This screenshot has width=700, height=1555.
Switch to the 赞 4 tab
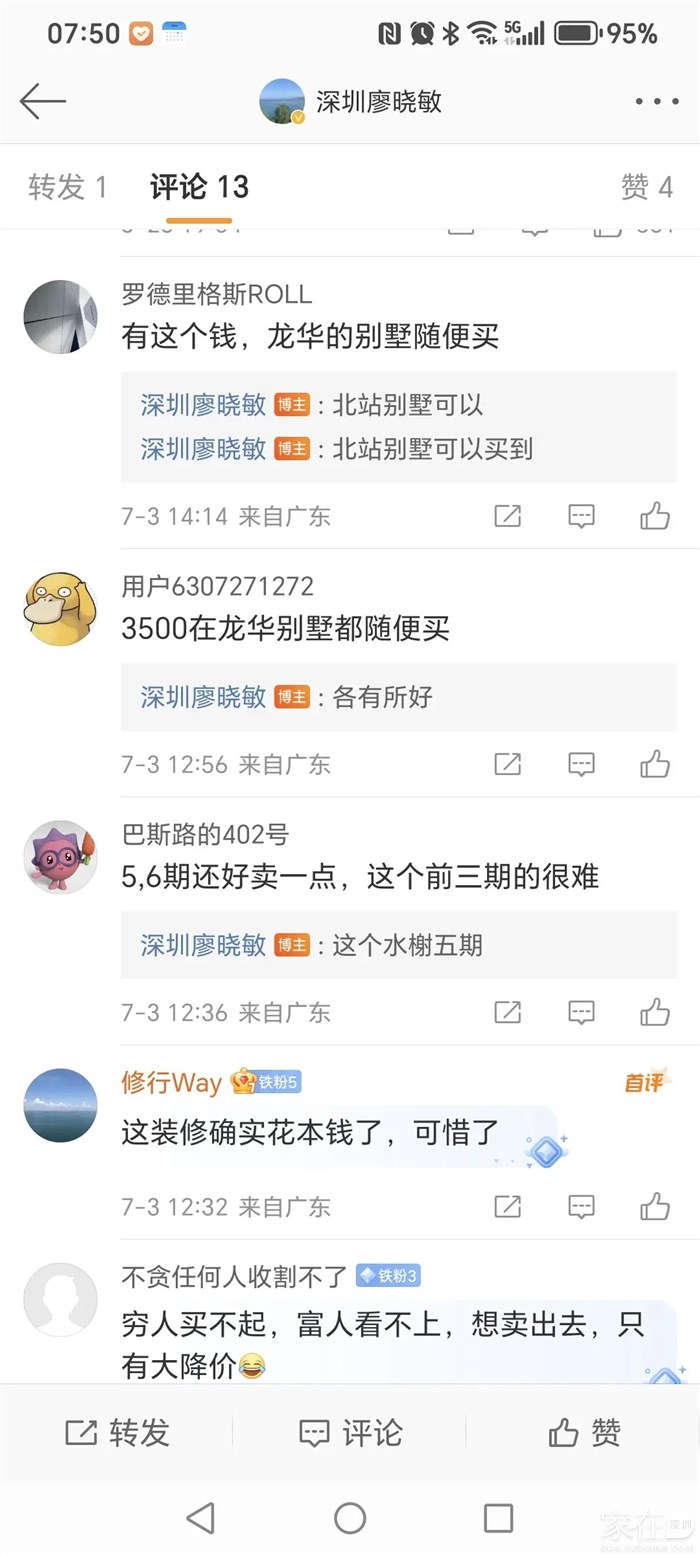click(647, 187)
